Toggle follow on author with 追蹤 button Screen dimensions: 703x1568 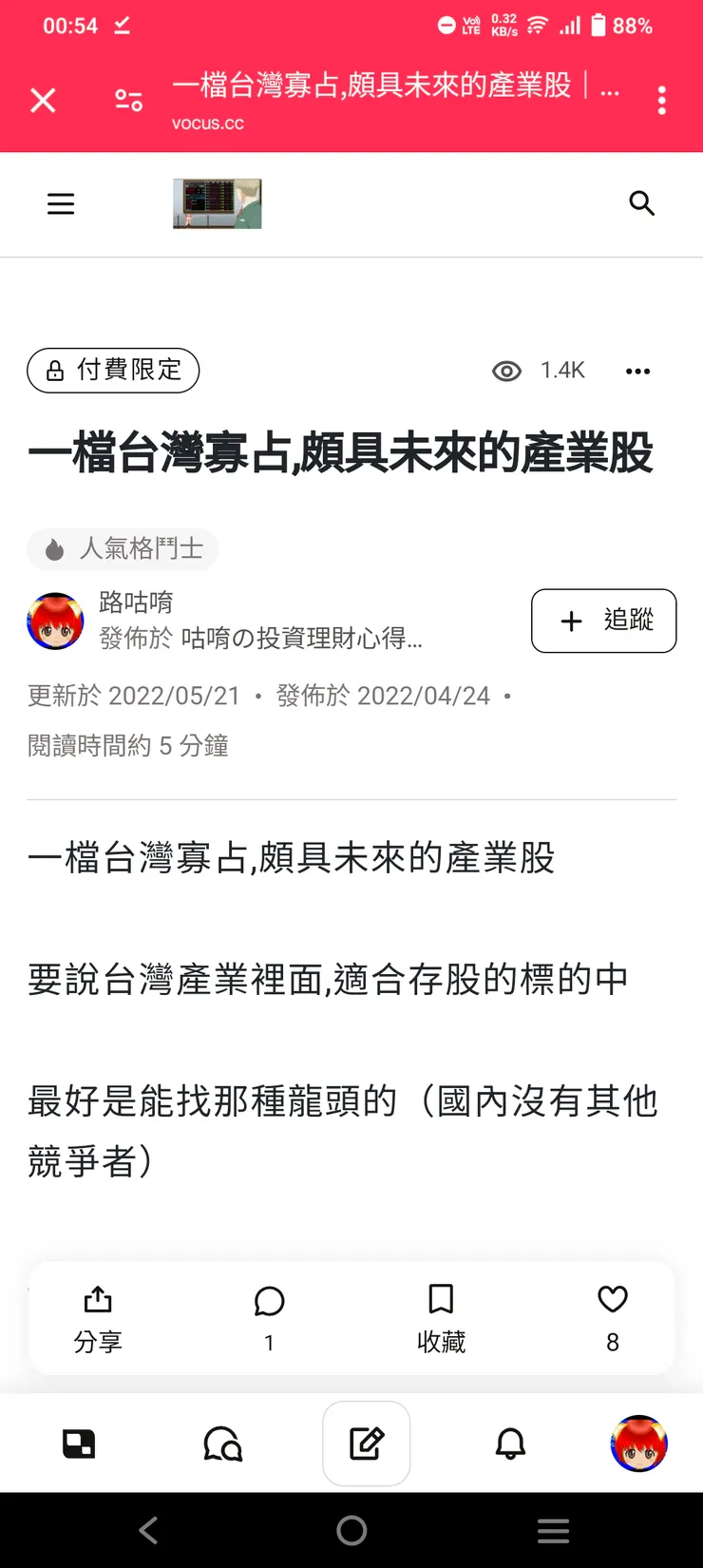[x=603, y=621]
